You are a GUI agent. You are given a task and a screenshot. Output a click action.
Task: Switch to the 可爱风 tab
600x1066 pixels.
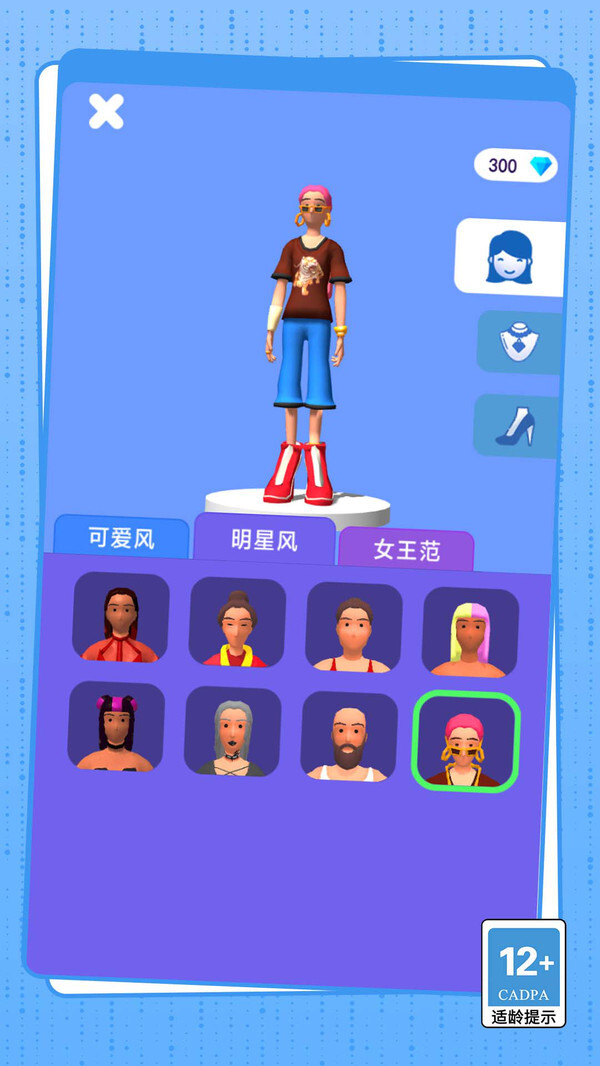[122, 539]
